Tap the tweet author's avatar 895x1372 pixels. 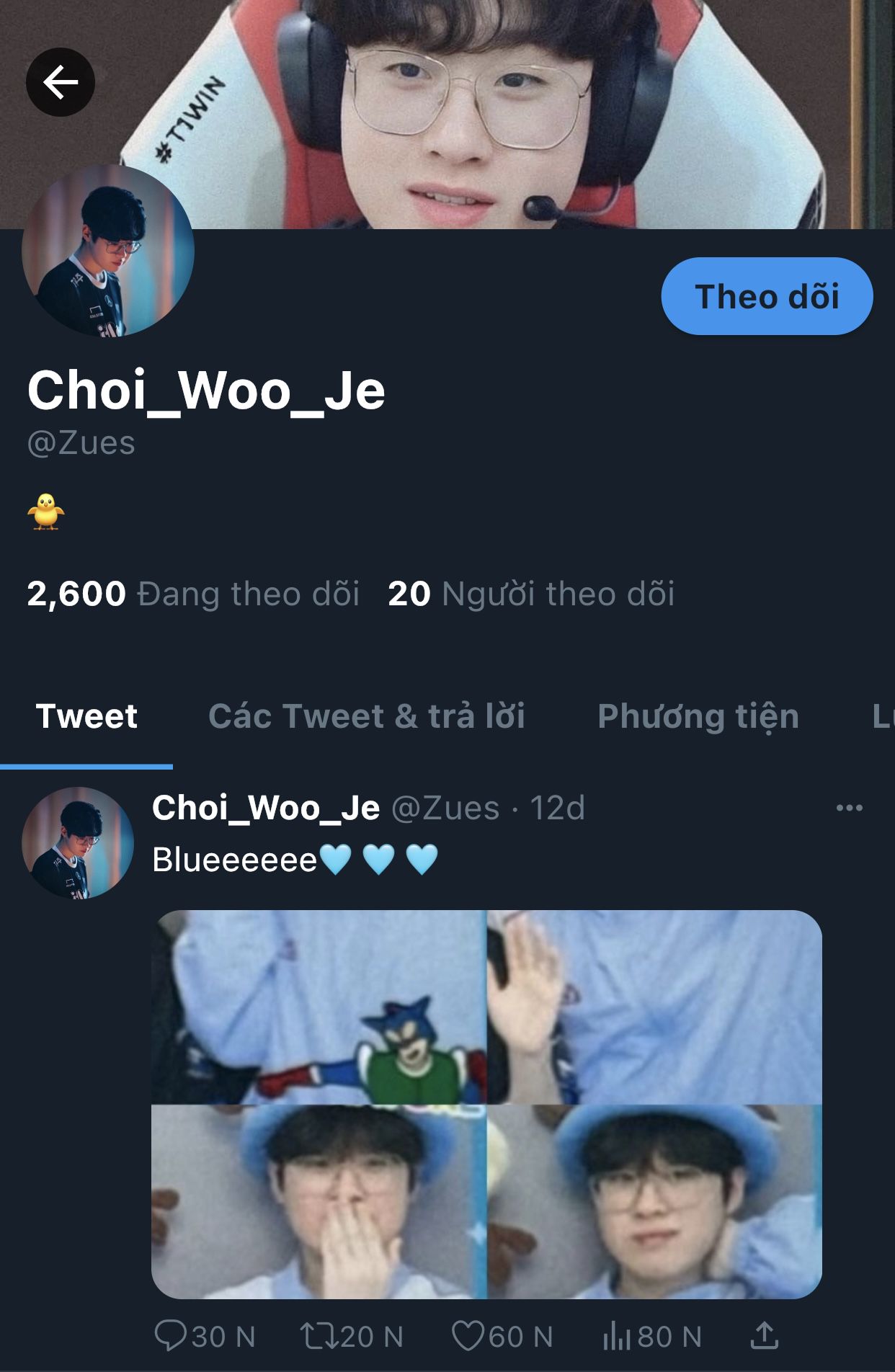(78, 843)
